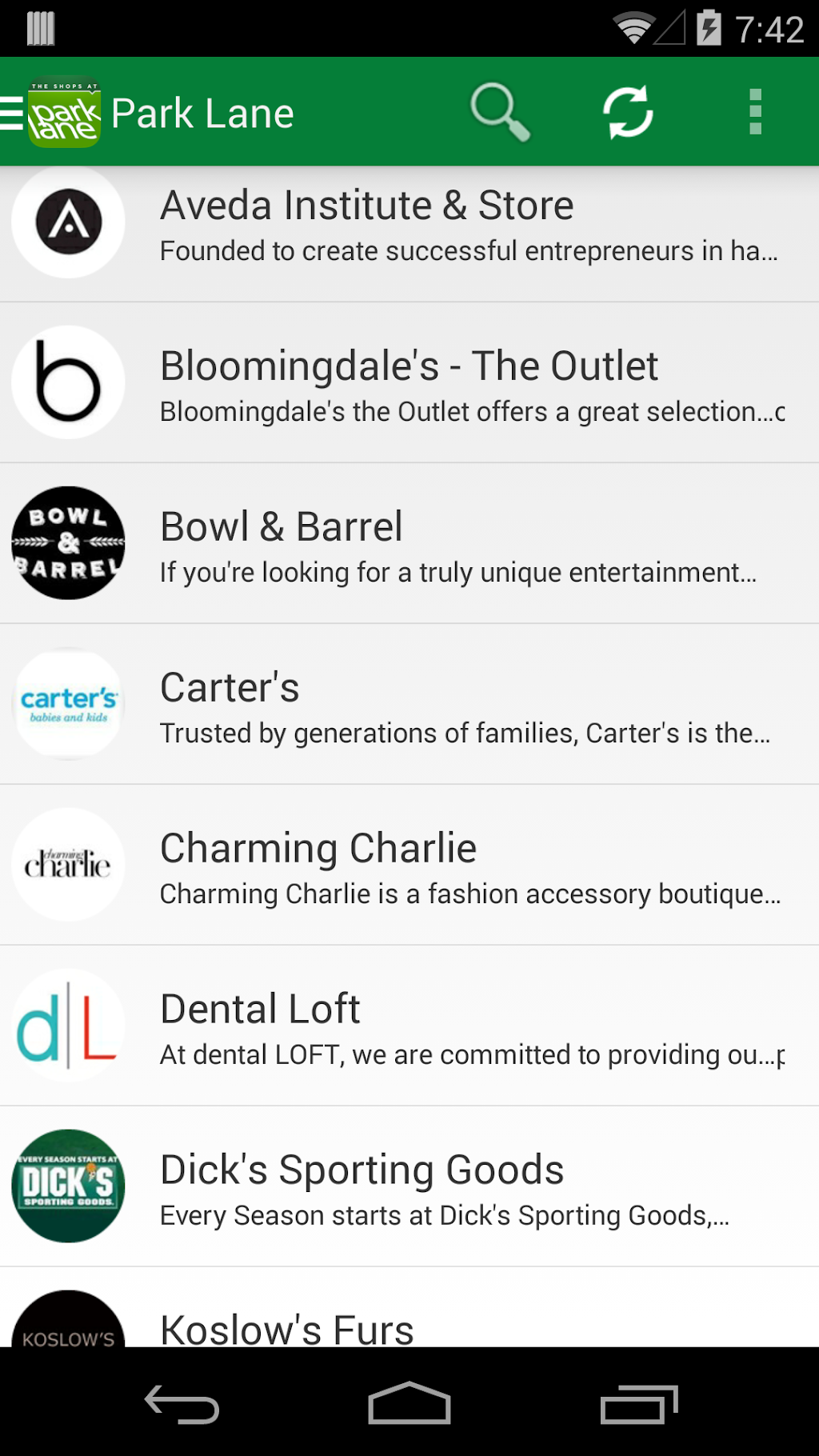View Dick's Sporting Goods details
This screenshot has width=819, height=1456.
coord(409,1188)
